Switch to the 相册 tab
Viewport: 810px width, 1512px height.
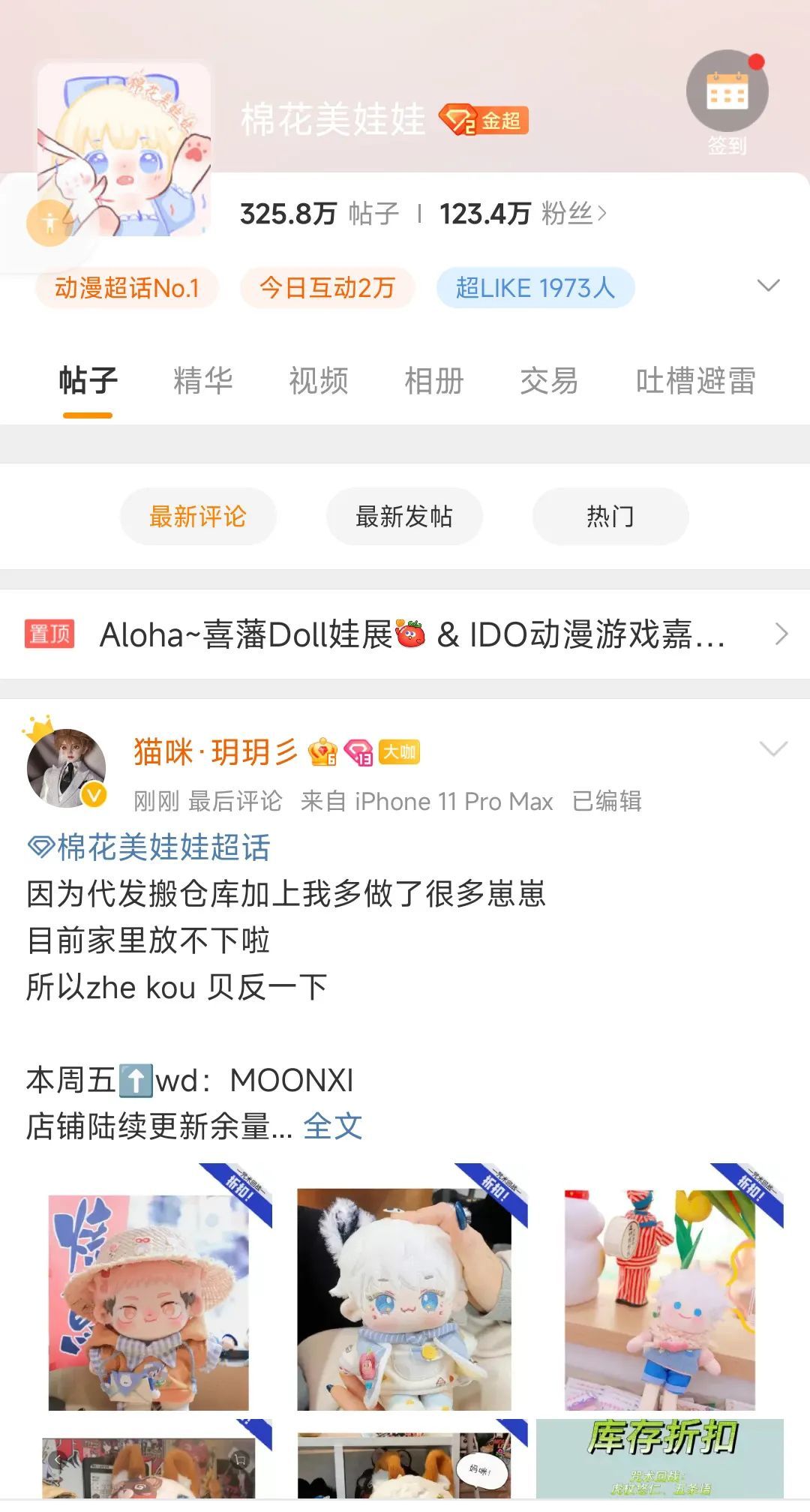pos(433,380)
